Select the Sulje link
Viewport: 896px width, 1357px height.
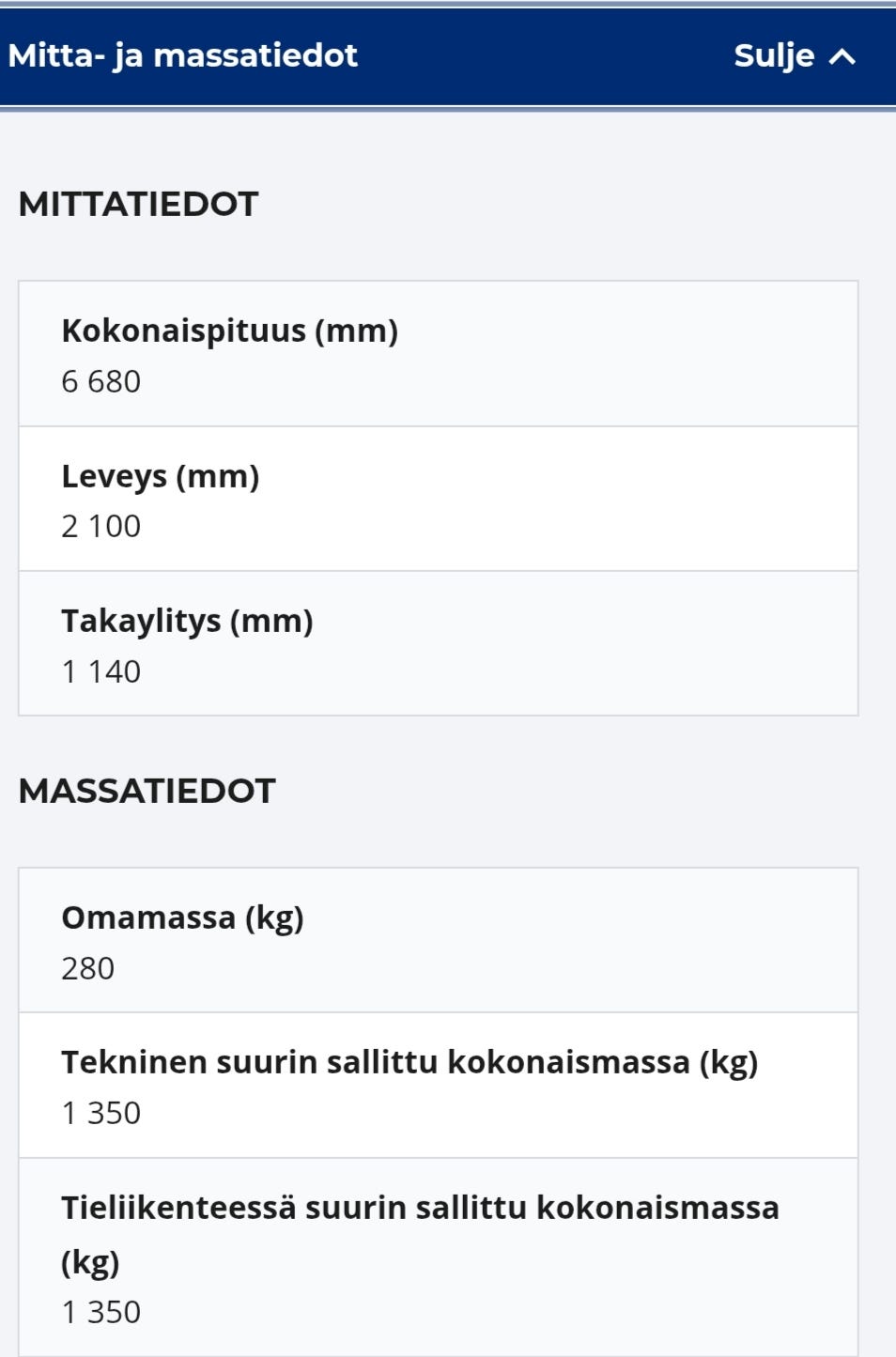(774, 55)
